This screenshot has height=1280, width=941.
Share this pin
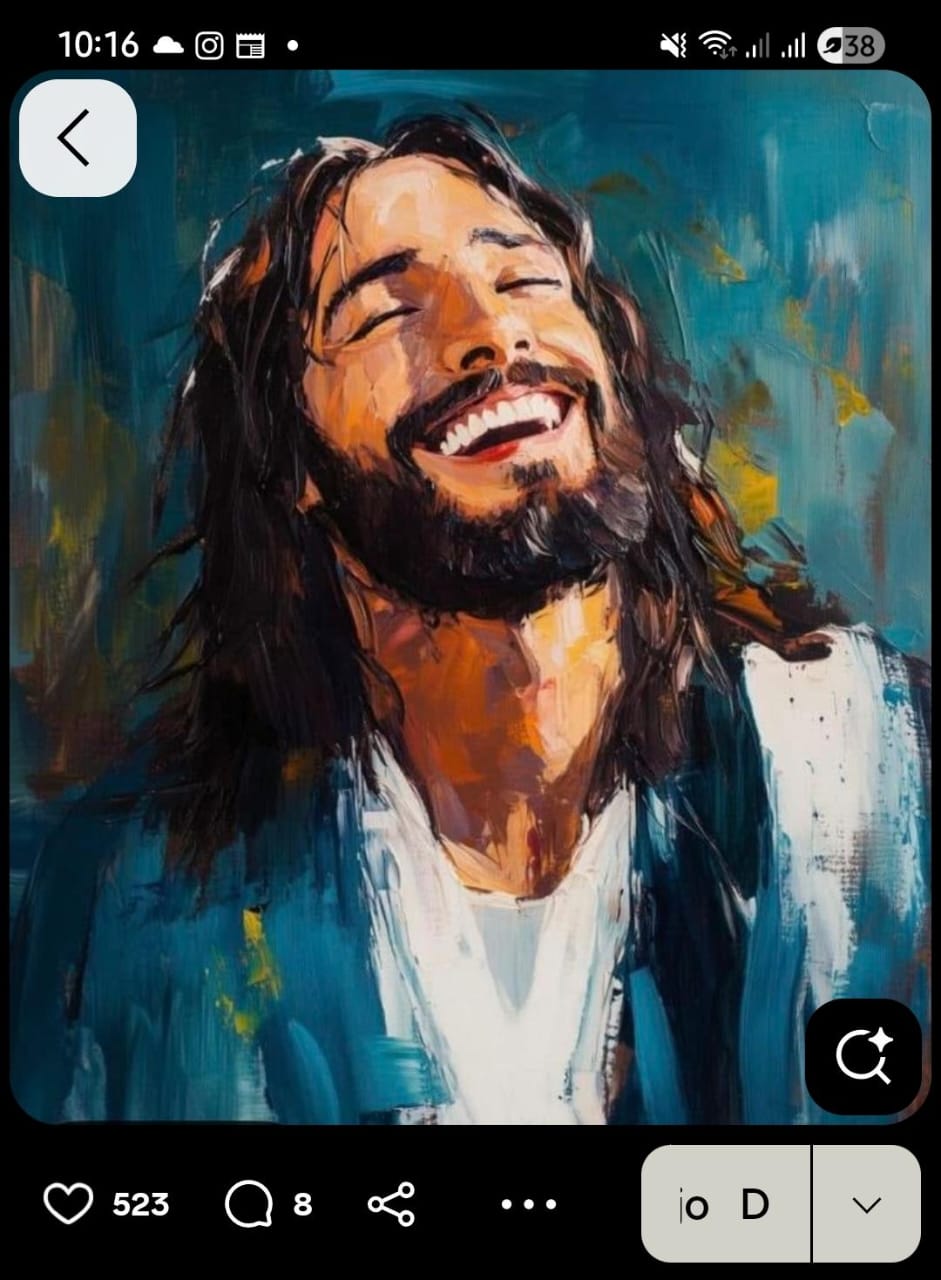tap(391, 1204)
